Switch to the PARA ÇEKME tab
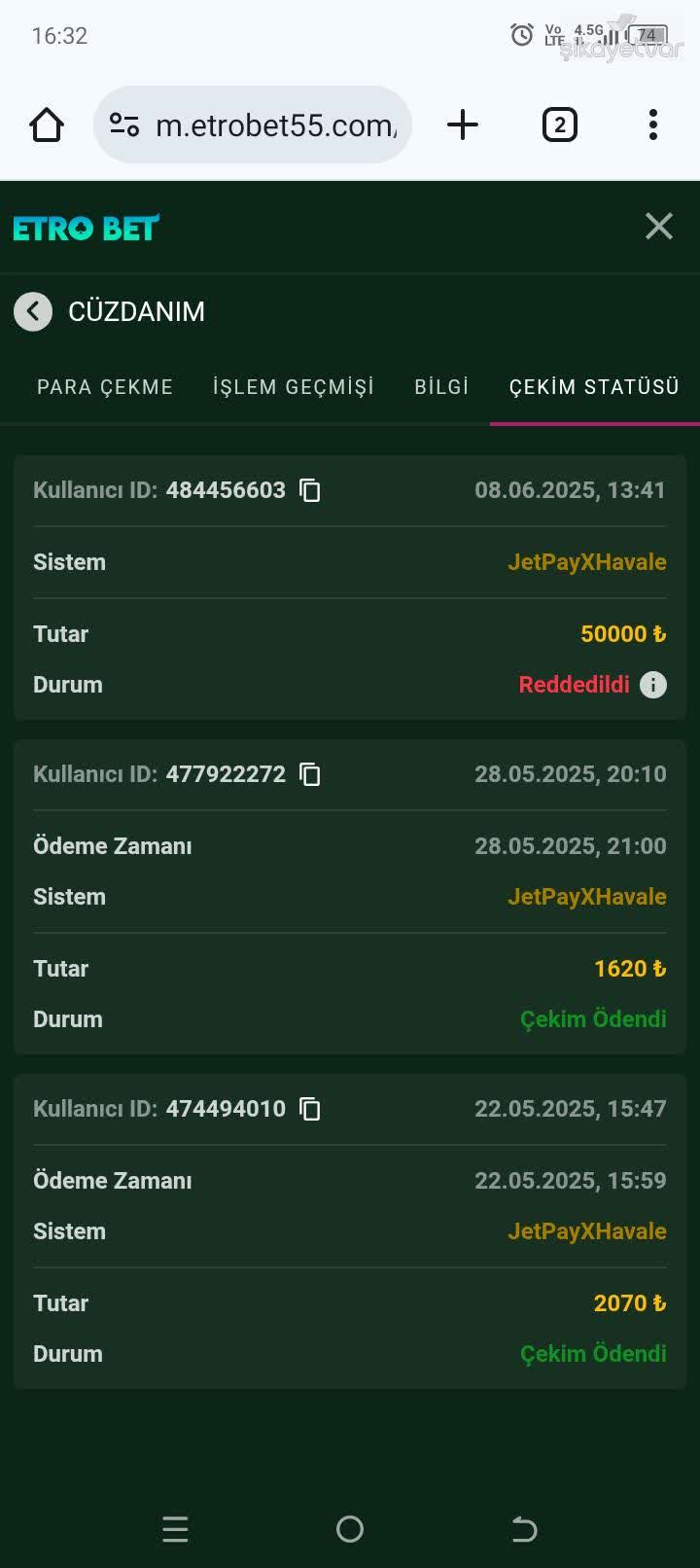Image resolution: width=700 pixels, height=1568 pixels. click(x=104, y=386)
